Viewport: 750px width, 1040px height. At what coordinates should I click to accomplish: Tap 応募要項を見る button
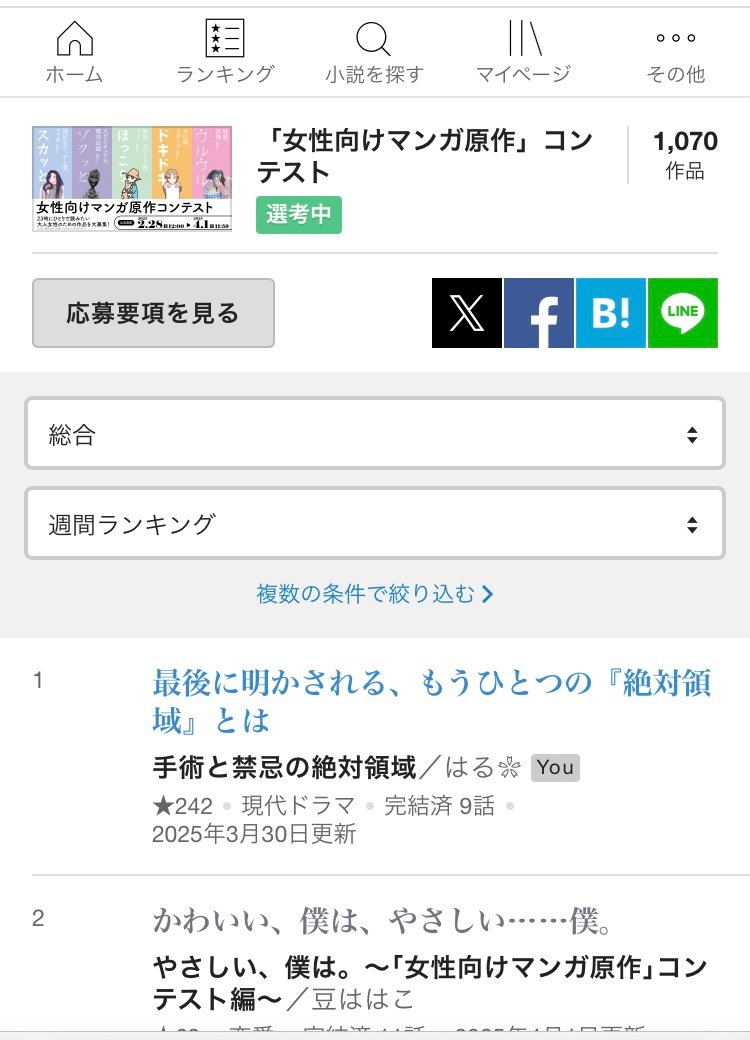pyautogui.click(x=153, y=313)
